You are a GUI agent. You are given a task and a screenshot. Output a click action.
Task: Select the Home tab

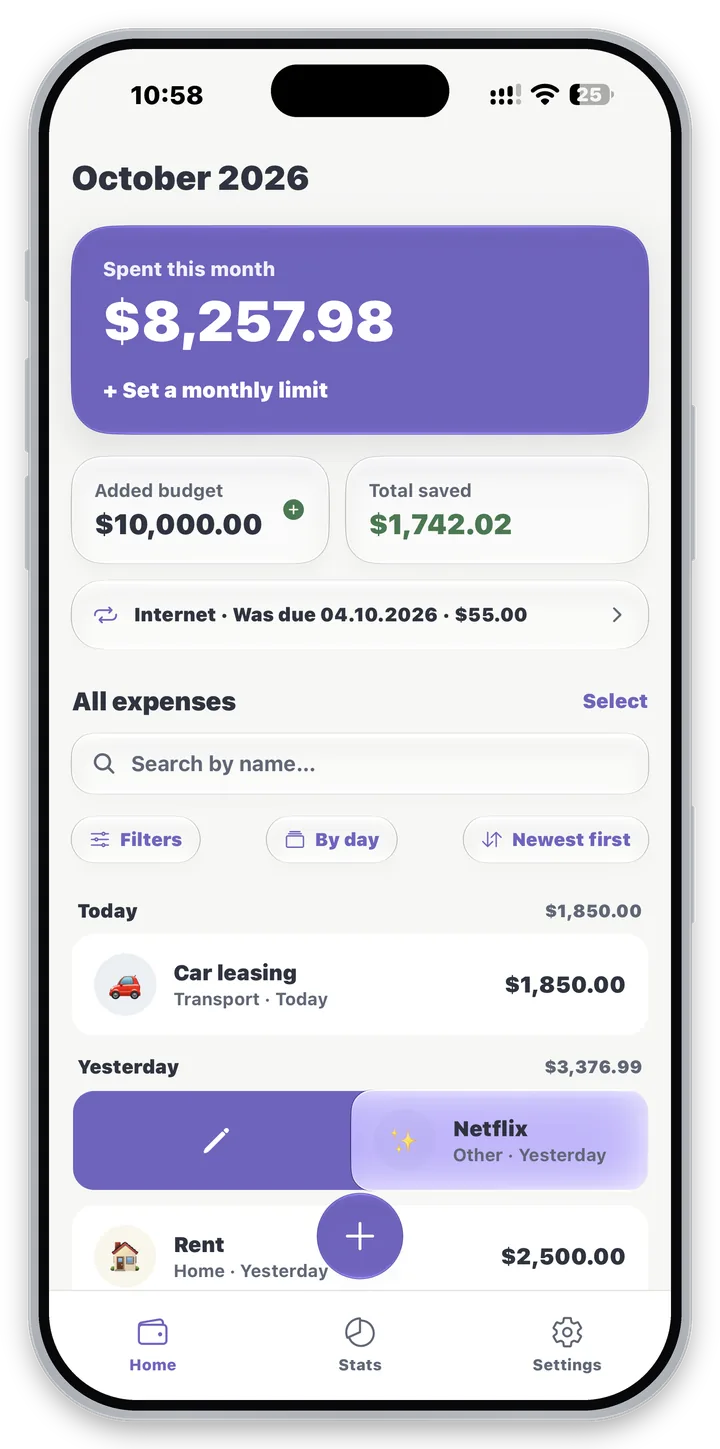[152, 1344]
